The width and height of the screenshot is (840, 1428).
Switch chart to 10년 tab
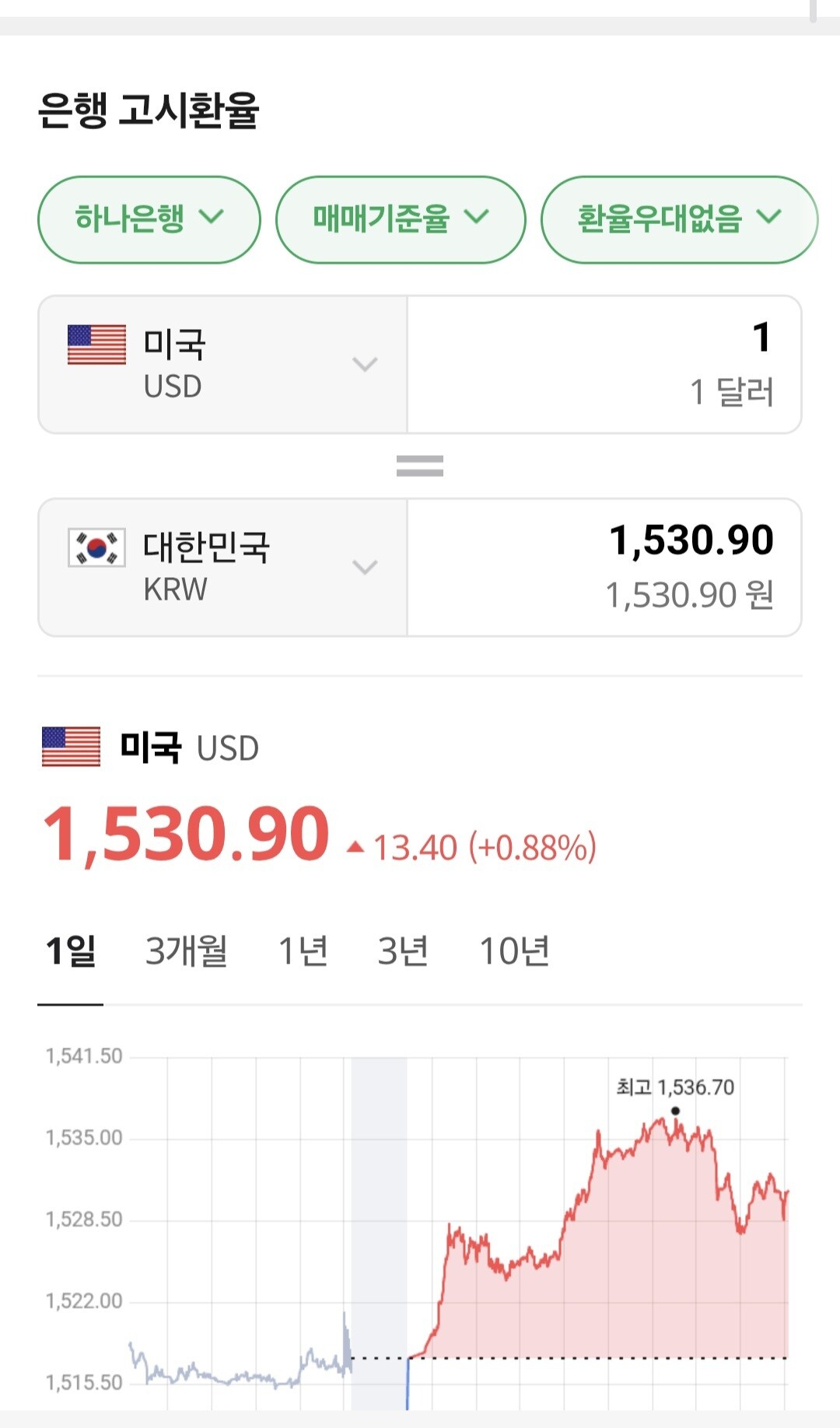(515, 951)
